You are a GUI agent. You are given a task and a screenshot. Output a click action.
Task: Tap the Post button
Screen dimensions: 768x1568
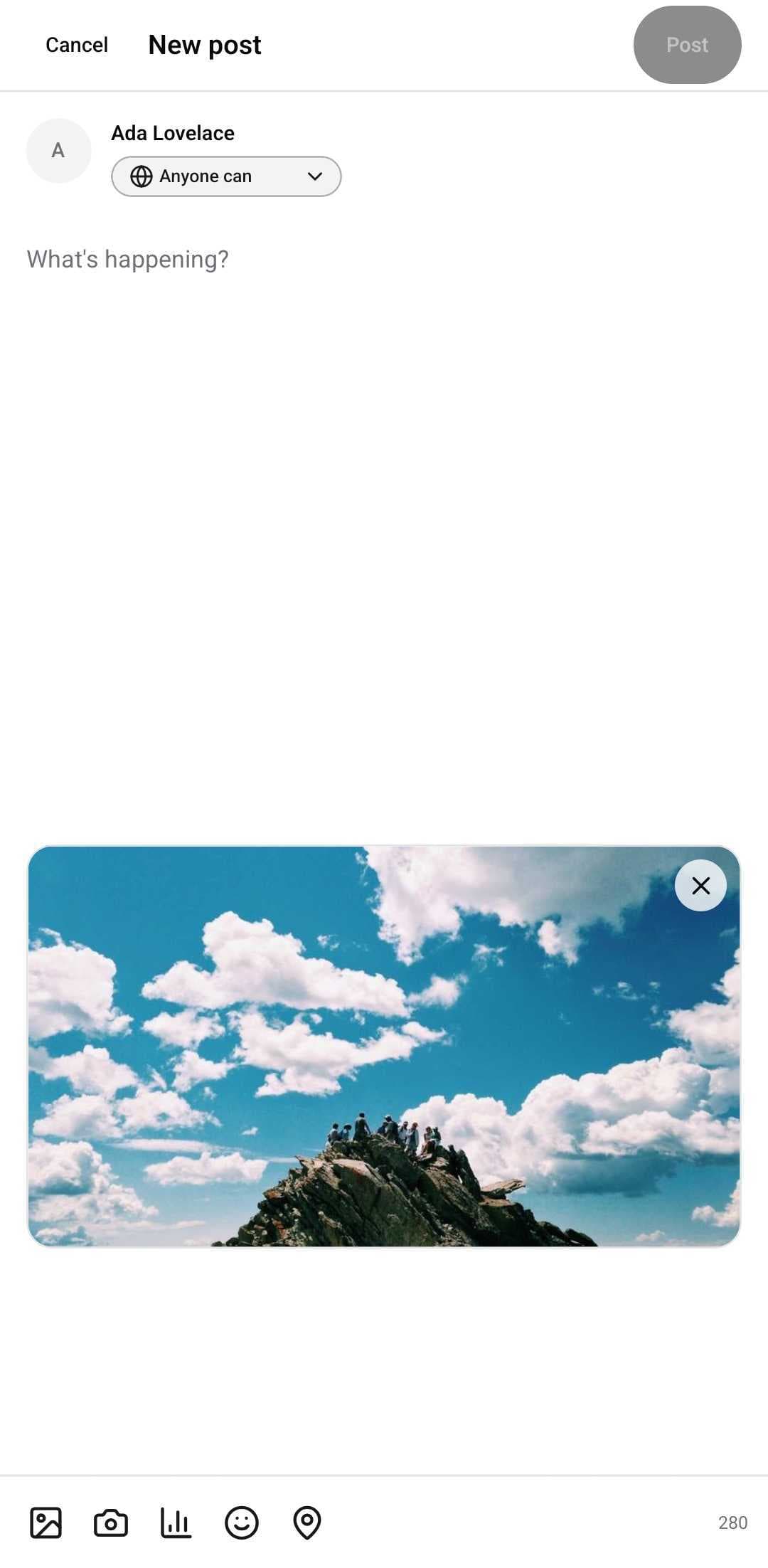(x=687, y=45)
